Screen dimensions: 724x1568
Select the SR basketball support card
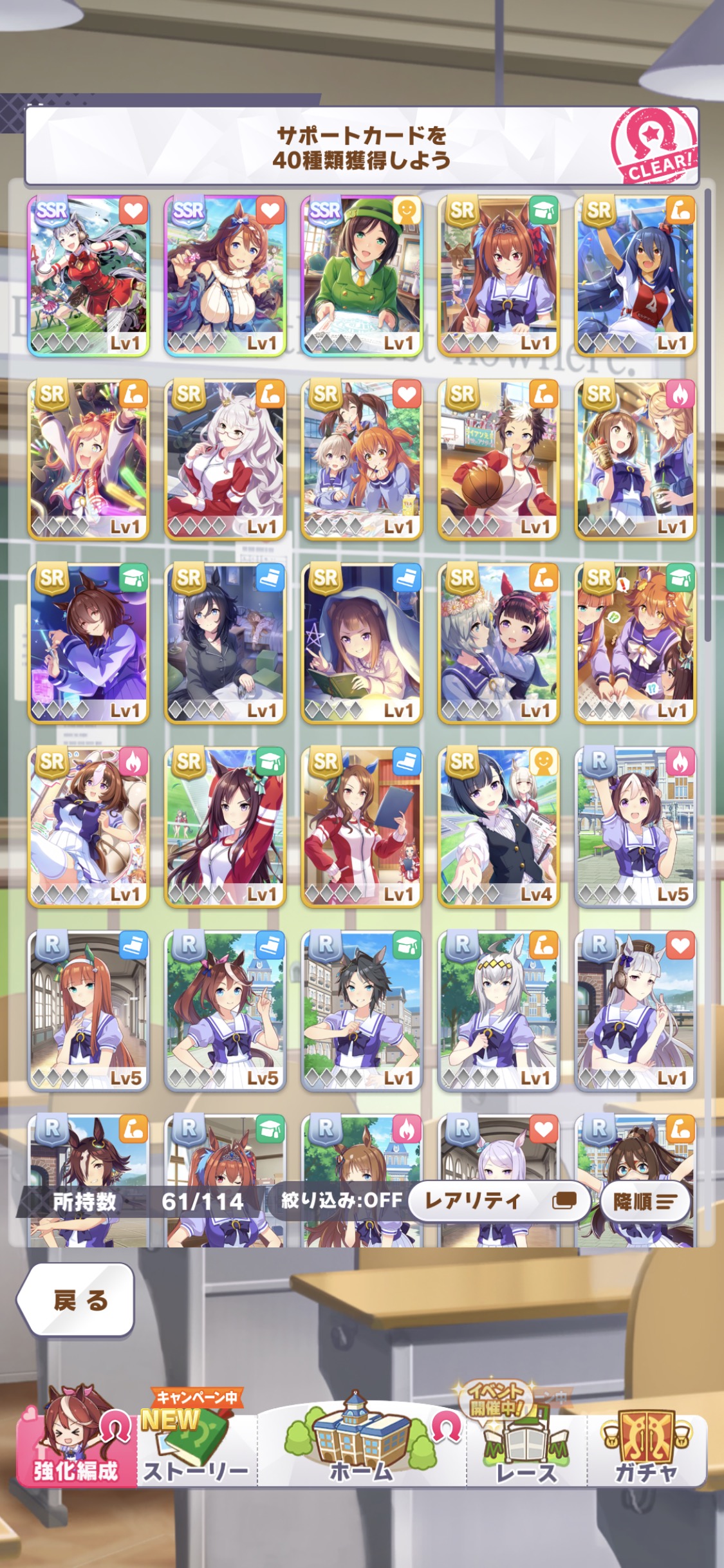(x=498, y=460)
